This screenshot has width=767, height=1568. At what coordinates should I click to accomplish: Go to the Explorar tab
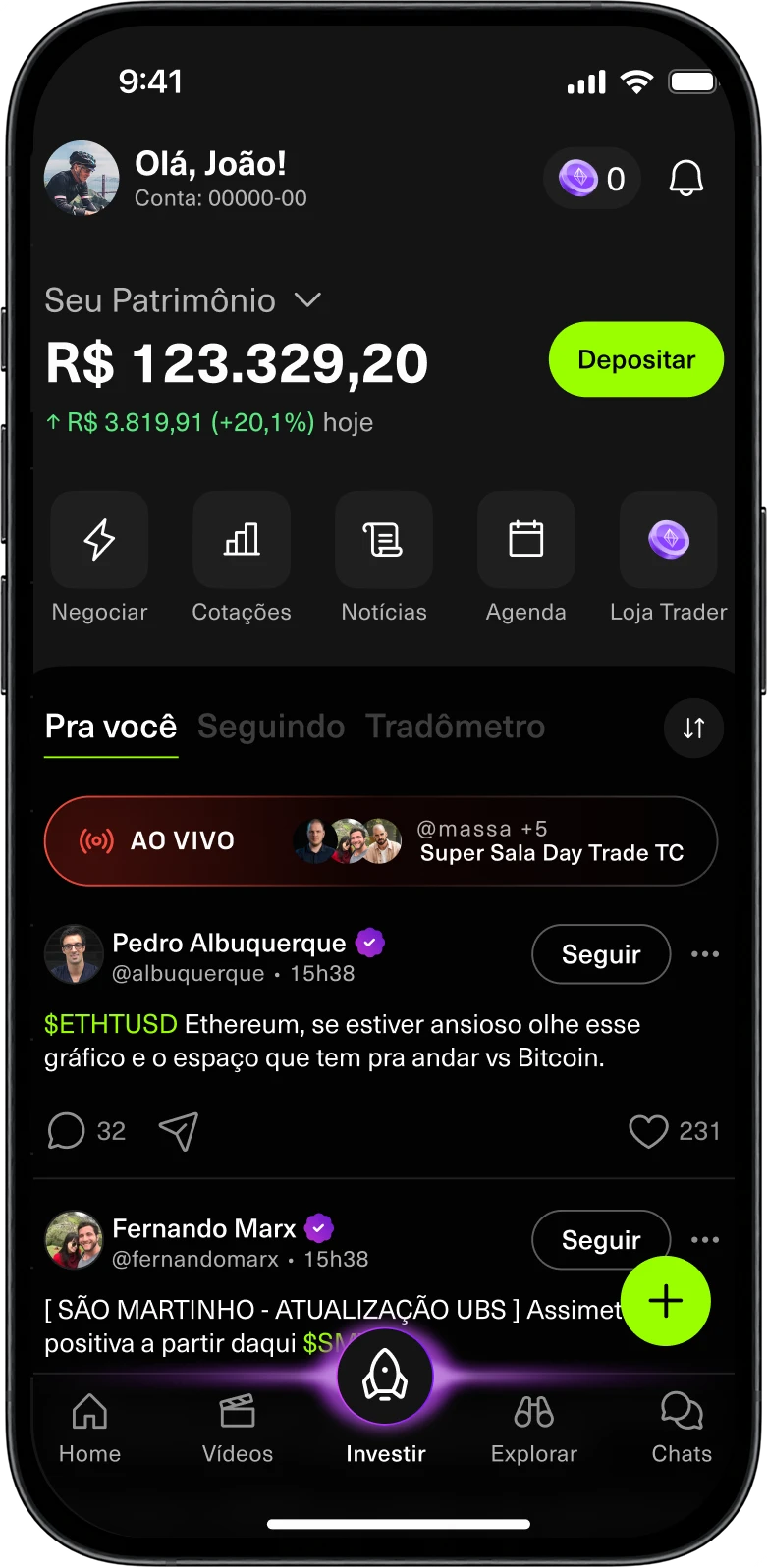[533, 1427]
